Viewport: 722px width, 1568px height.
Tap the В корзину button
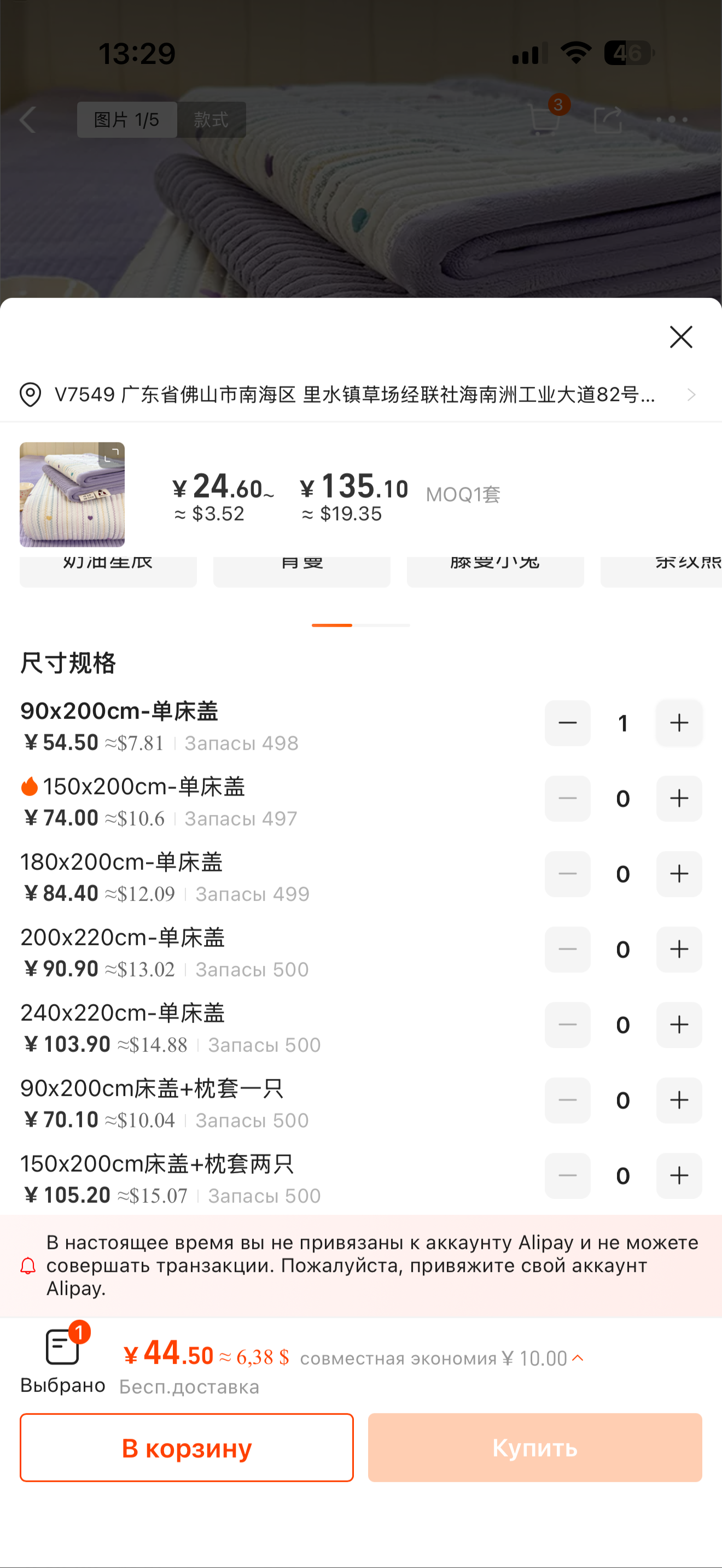(187, 1448)
